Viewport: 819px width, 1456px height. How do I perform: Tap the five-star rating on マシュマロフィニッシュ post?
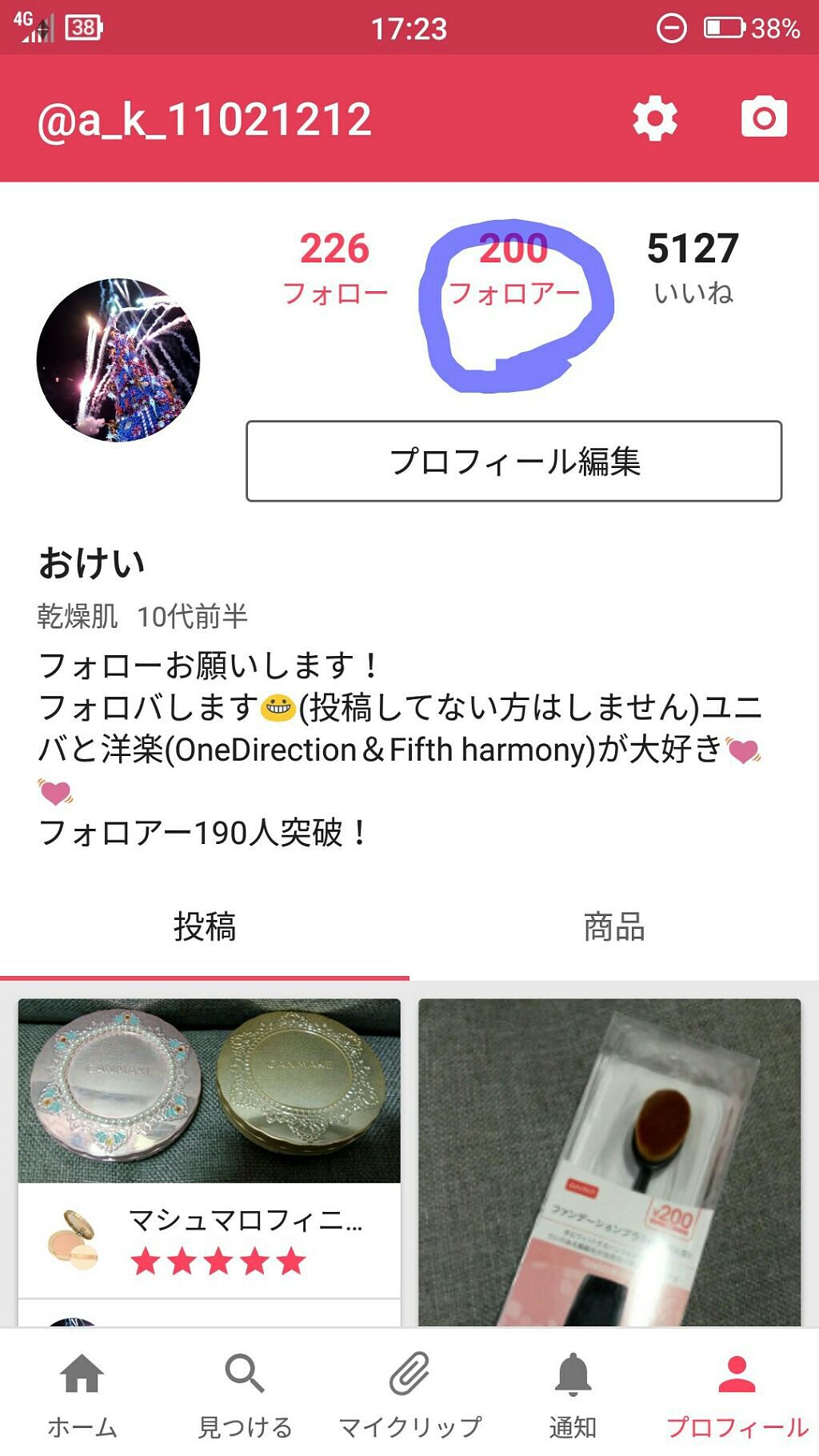click(x=214, y=1258)
